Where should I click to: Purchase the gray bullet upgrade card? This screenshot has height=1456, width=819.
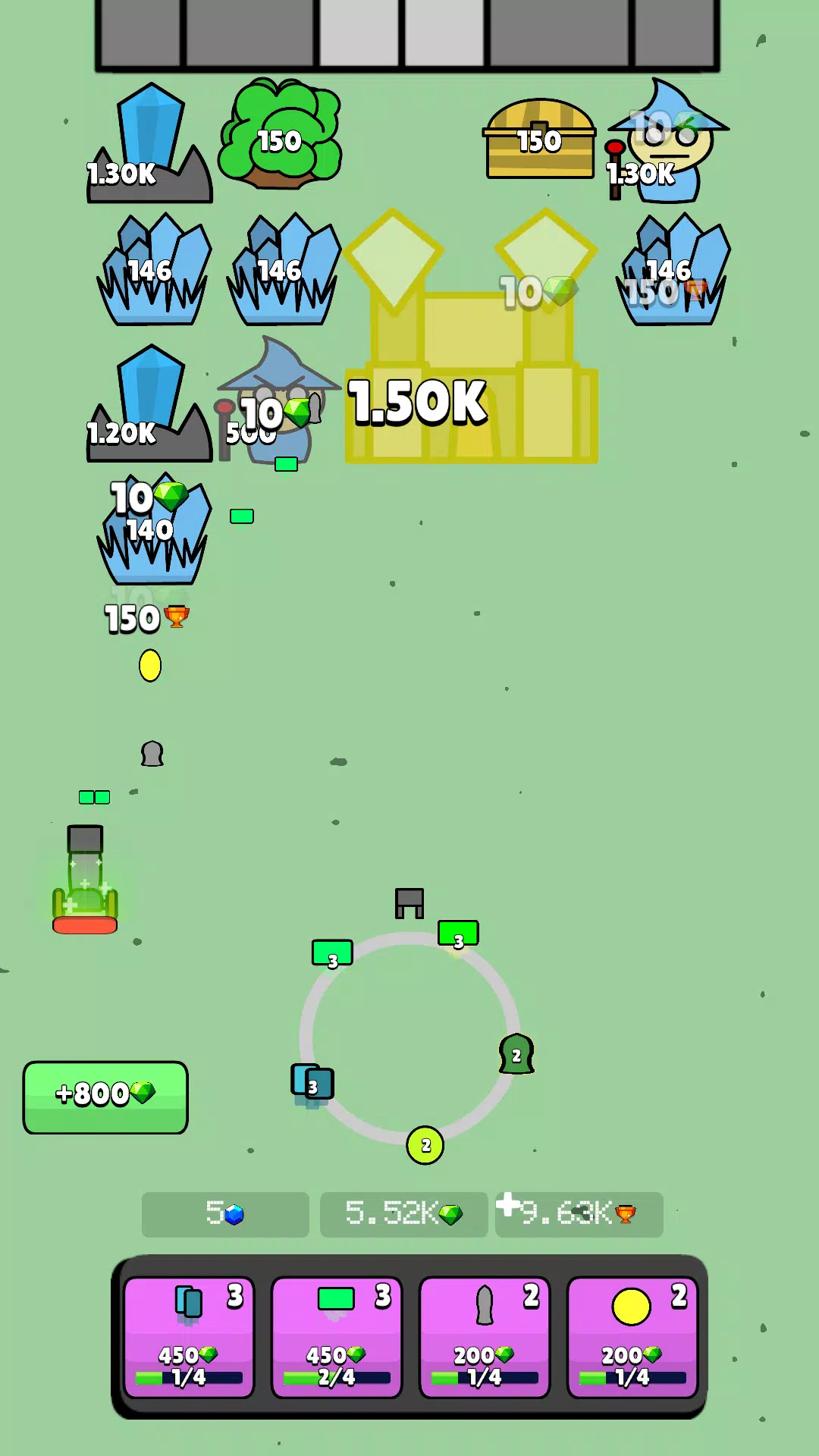[485, 1337]
